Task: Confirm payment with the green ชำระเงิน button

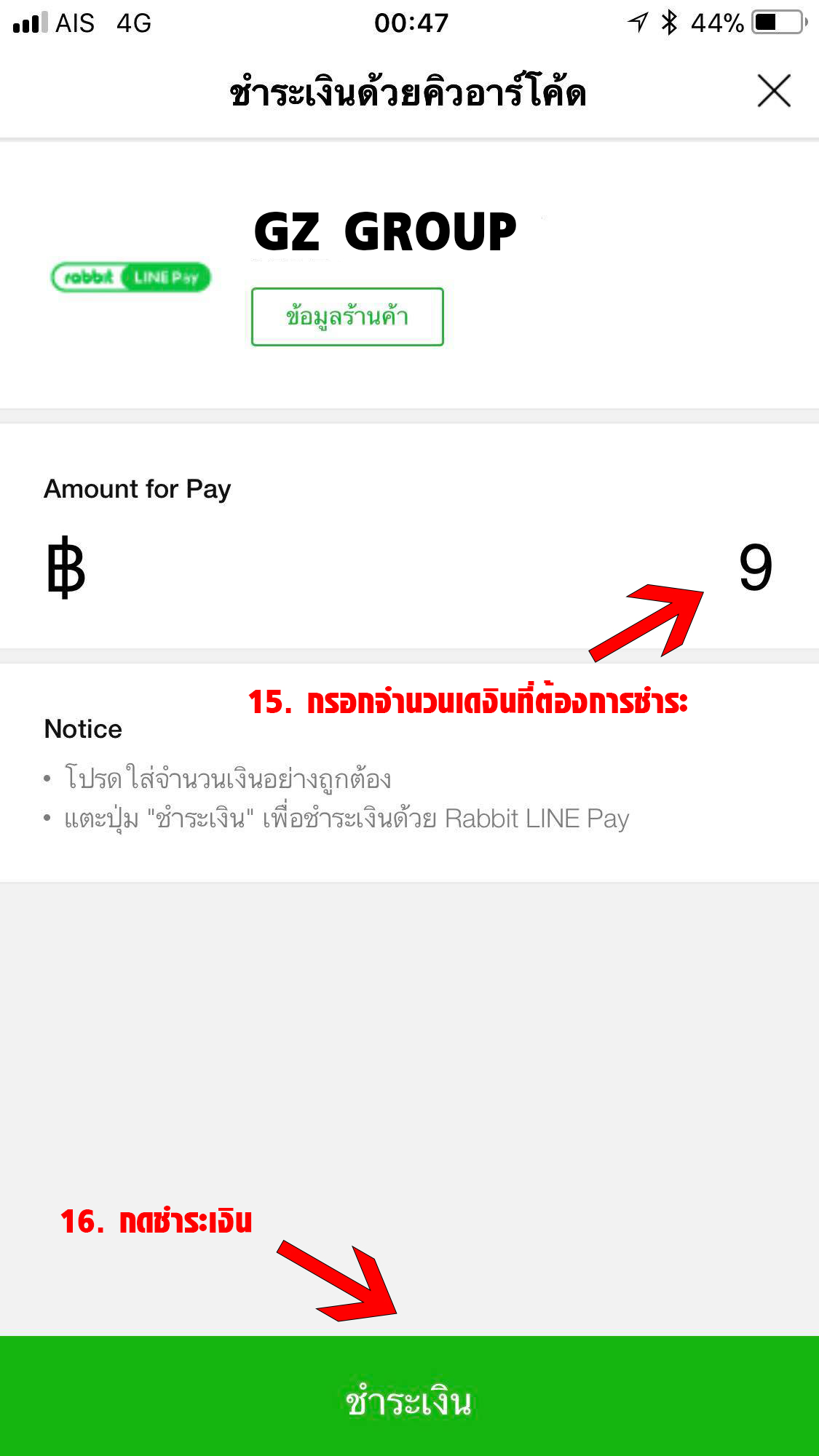Action: tap(409, 1397)
